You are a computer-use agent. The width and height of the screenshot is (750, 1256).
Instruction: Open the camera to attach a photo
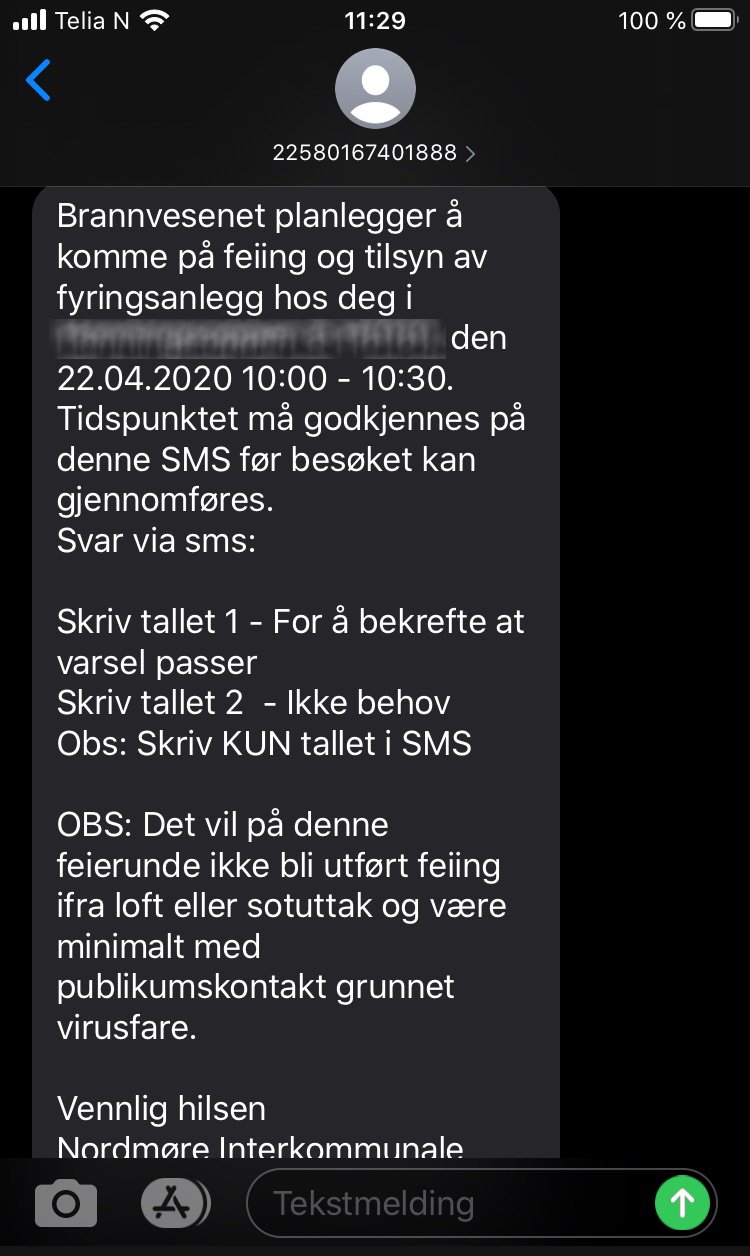(66, 1203)
